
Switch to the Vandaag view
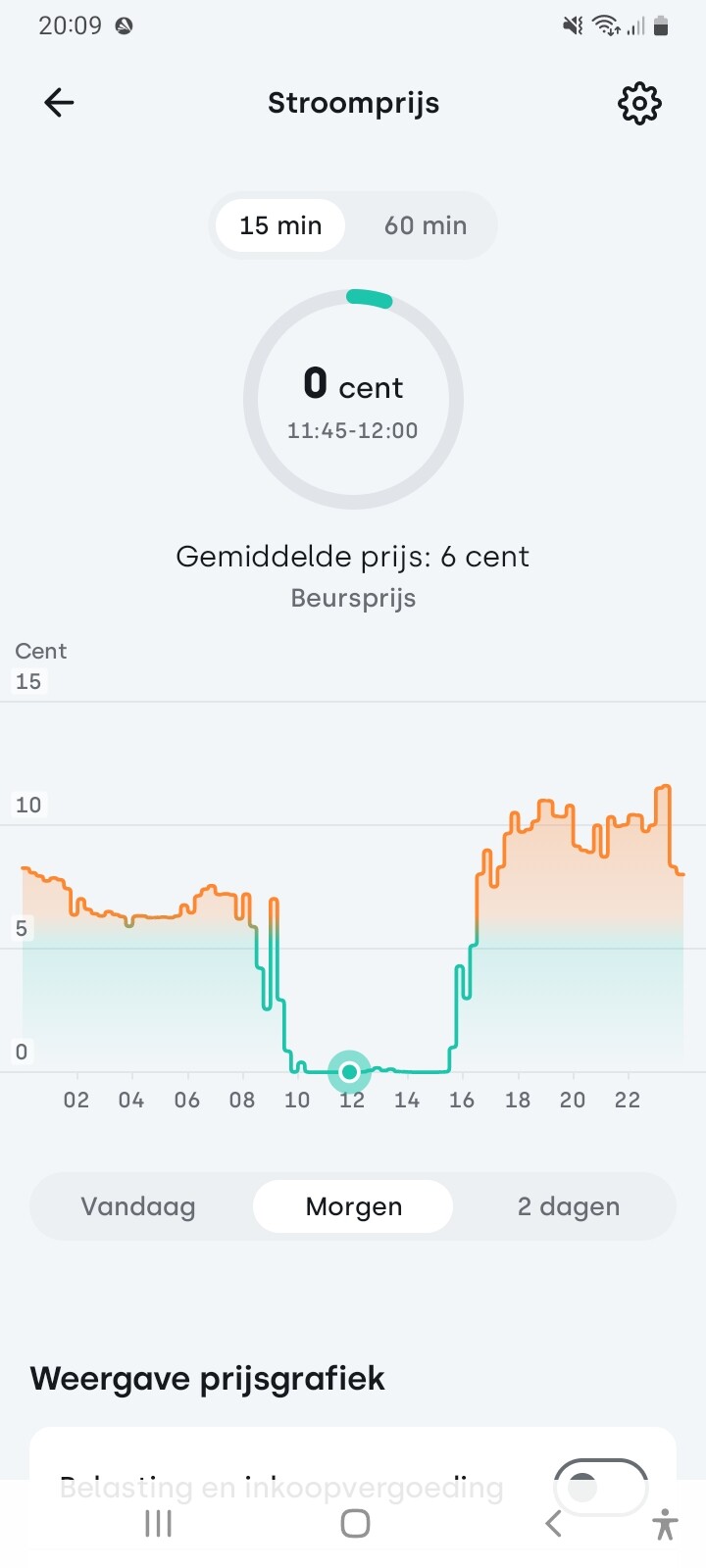138,1206
